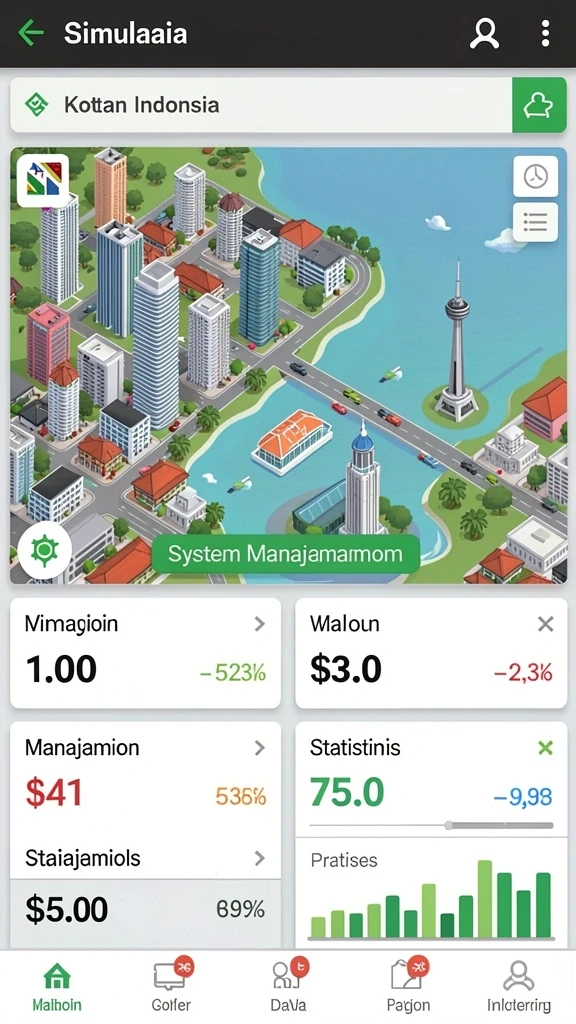Dismiss the Statistinis card with green X

[545, 748]
